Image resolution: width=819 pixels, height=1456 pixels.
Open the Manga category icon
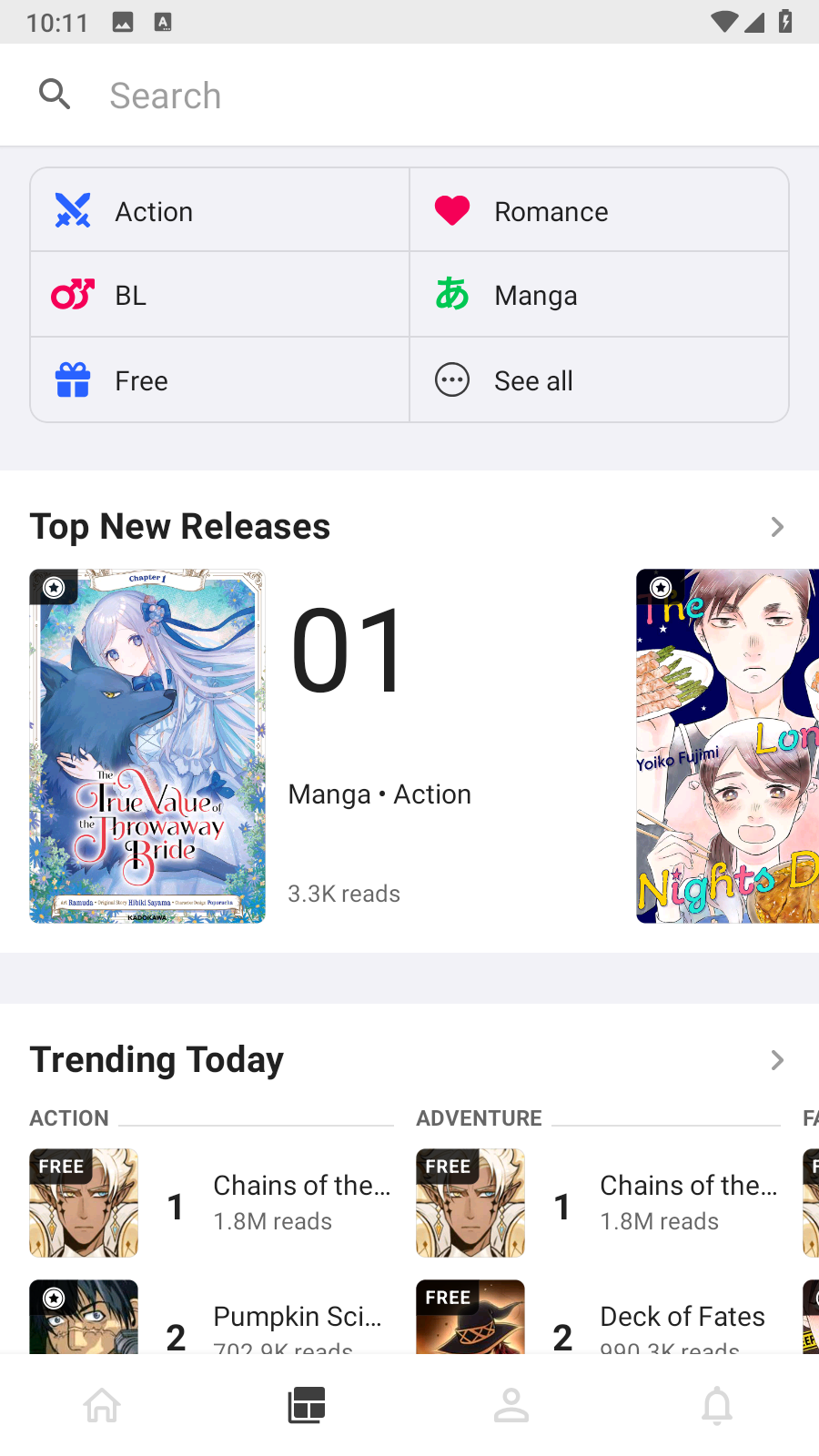[x=451, y=293]
